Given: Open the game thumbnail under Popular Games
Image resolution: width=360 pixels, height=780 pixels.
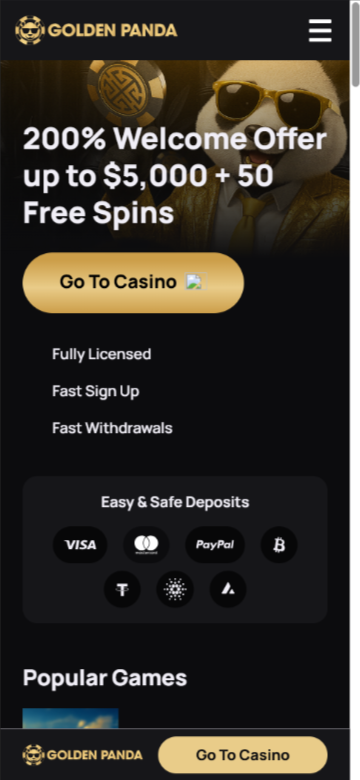Looking at the screenshot, I should (71, 718).
